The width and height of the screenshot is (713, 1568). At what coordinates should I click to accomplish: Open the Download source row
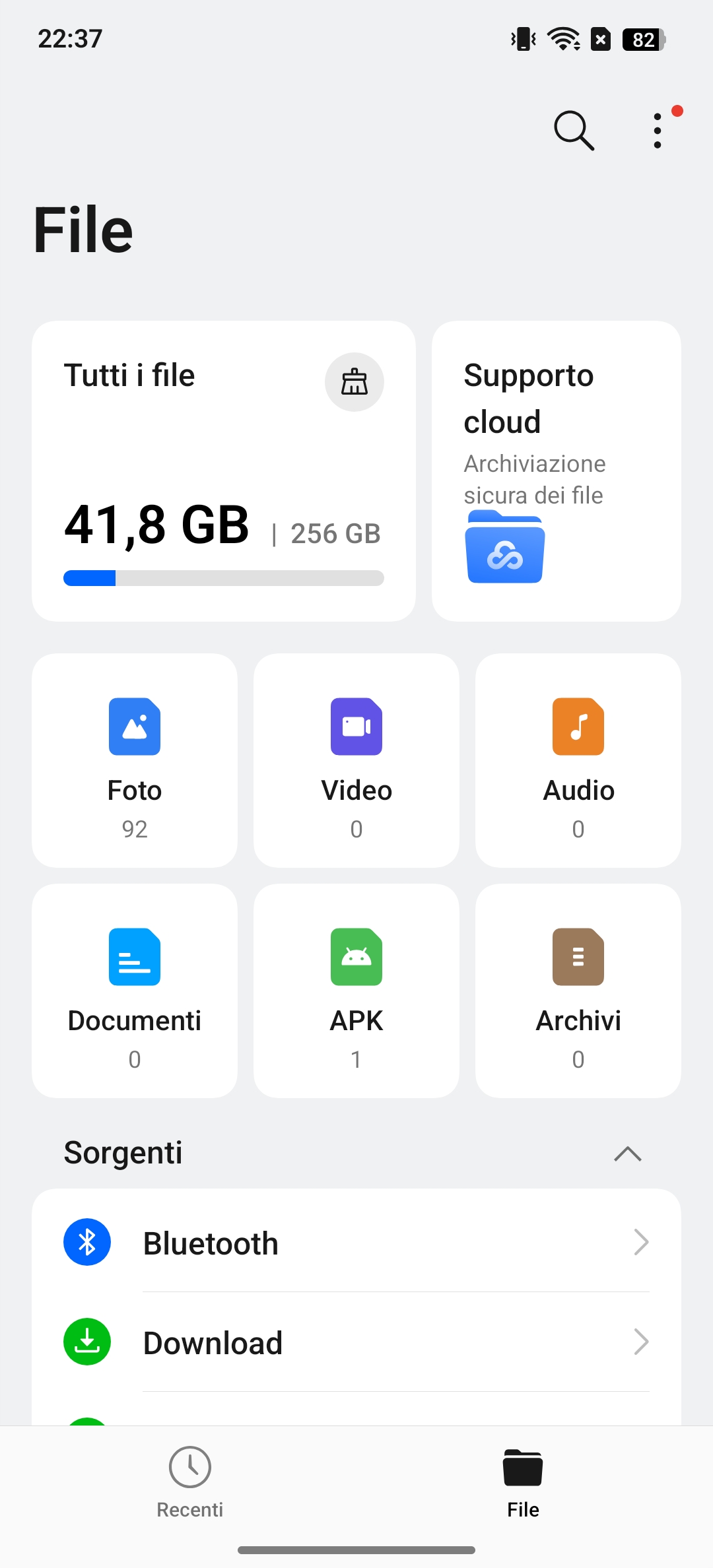coord(356,1342)
